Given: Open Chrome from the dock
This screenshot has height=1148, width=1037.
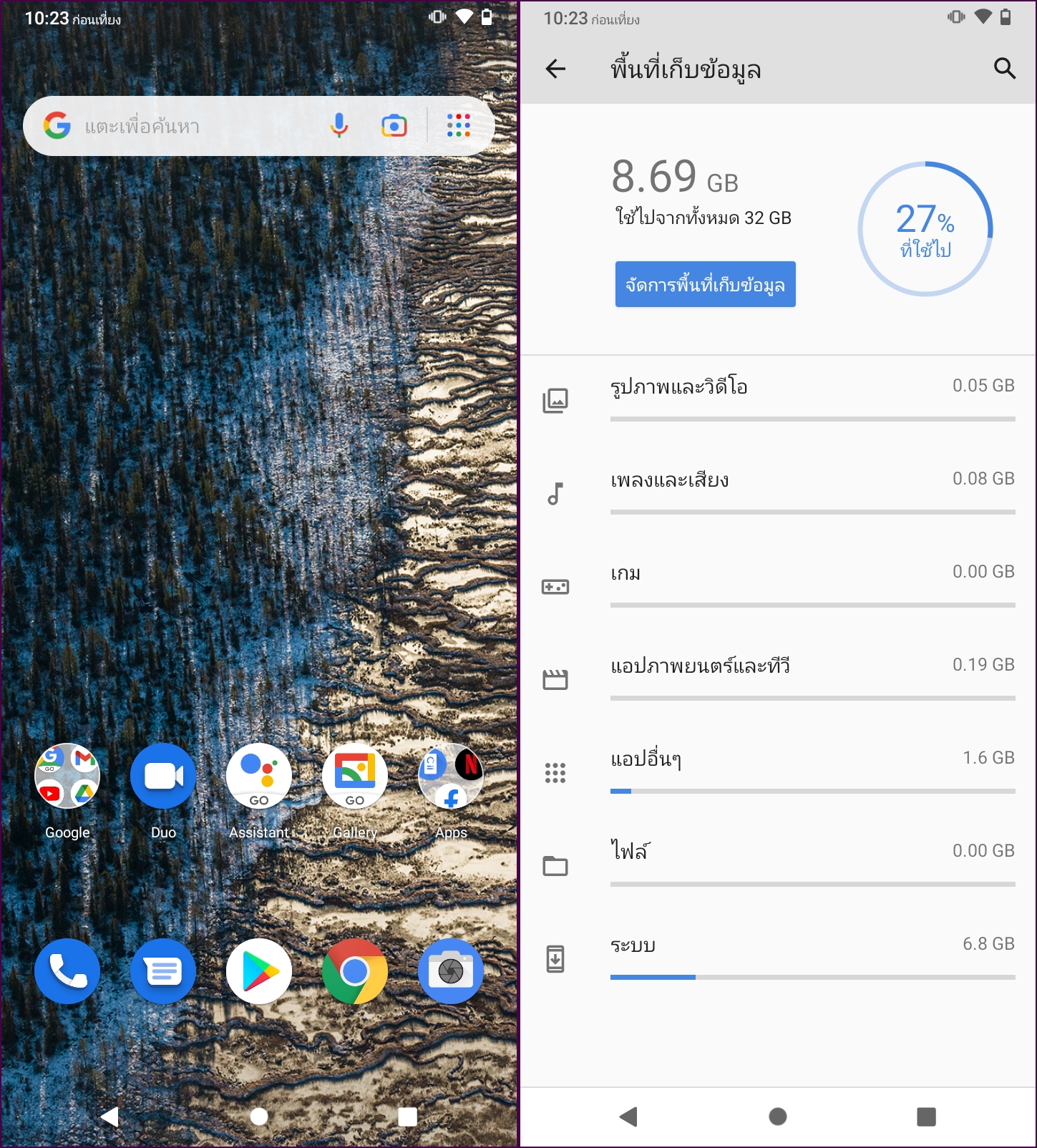Looking at the screenshot, I should [355, 971].
